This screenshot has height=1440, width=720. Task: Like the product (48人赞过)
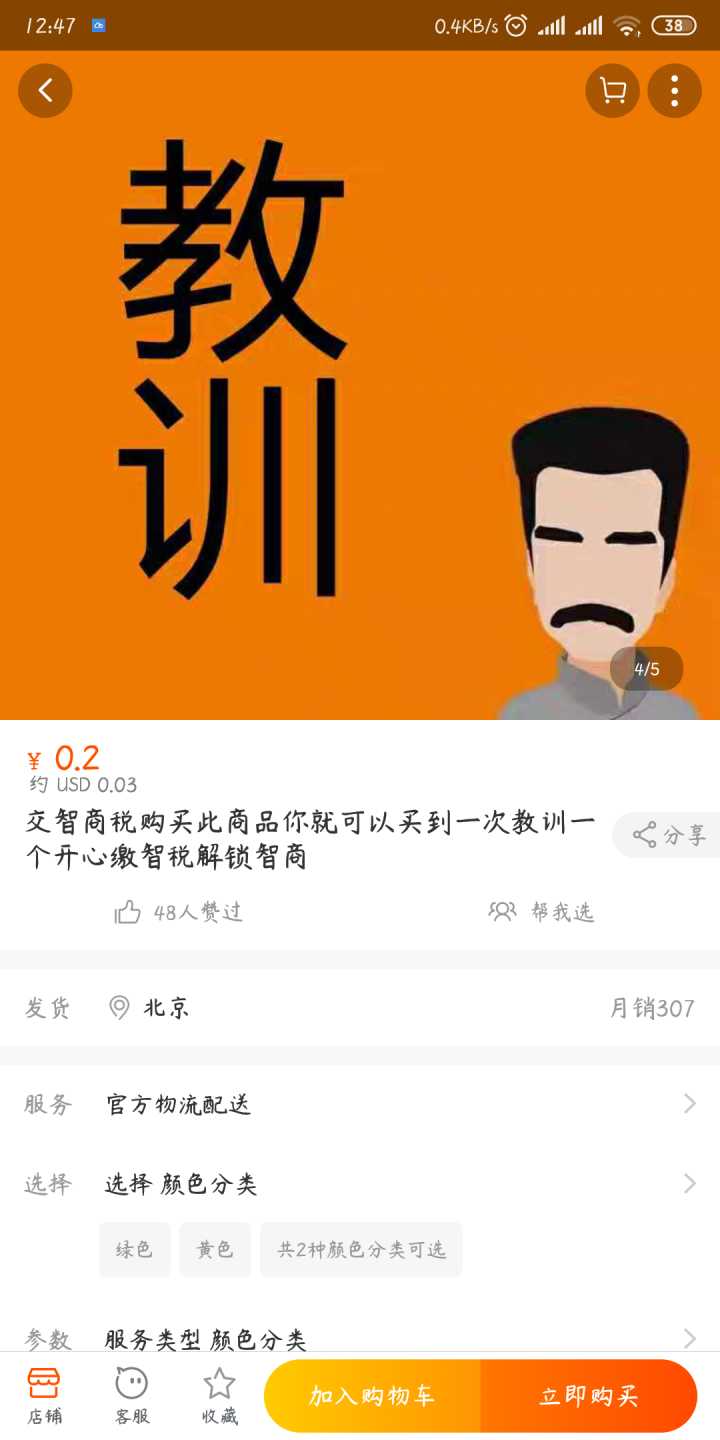179,912
